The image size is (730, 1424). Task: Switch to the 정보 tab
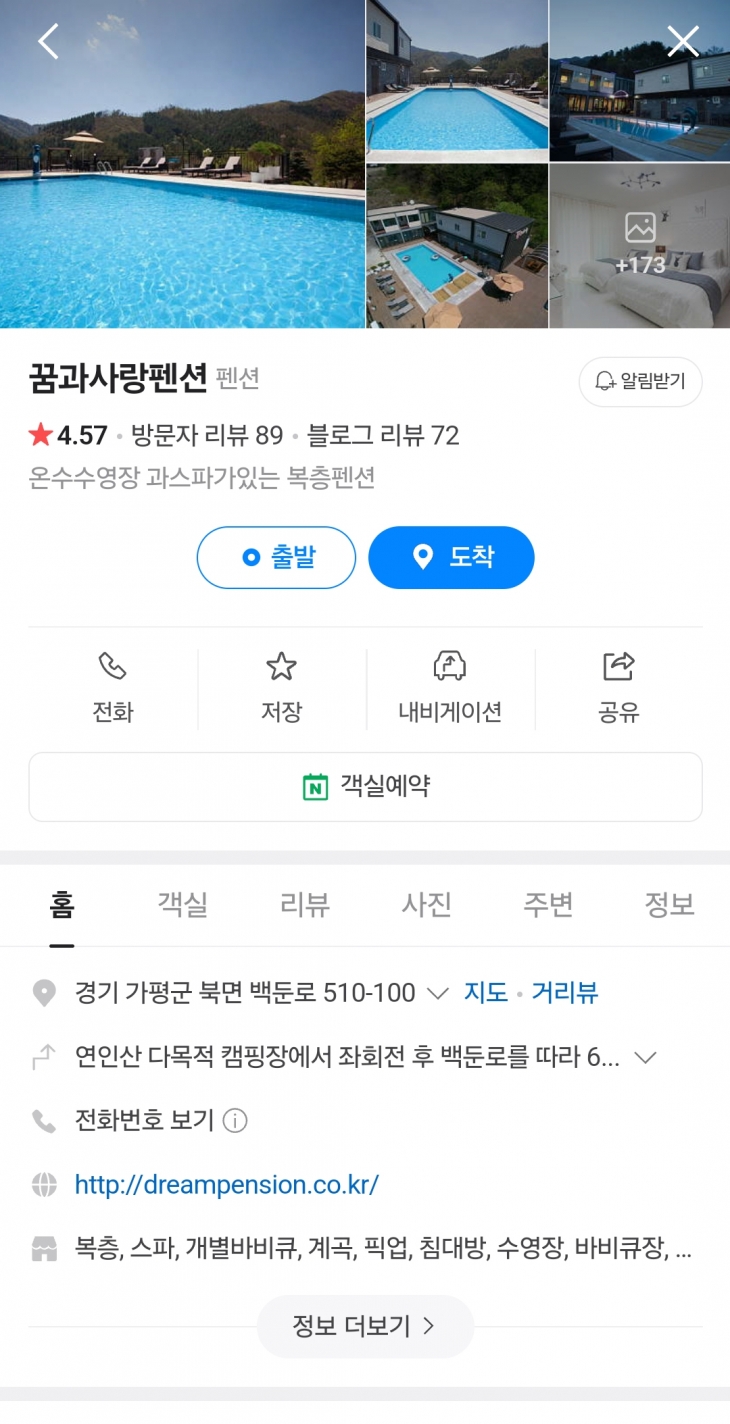click(669, 905)
